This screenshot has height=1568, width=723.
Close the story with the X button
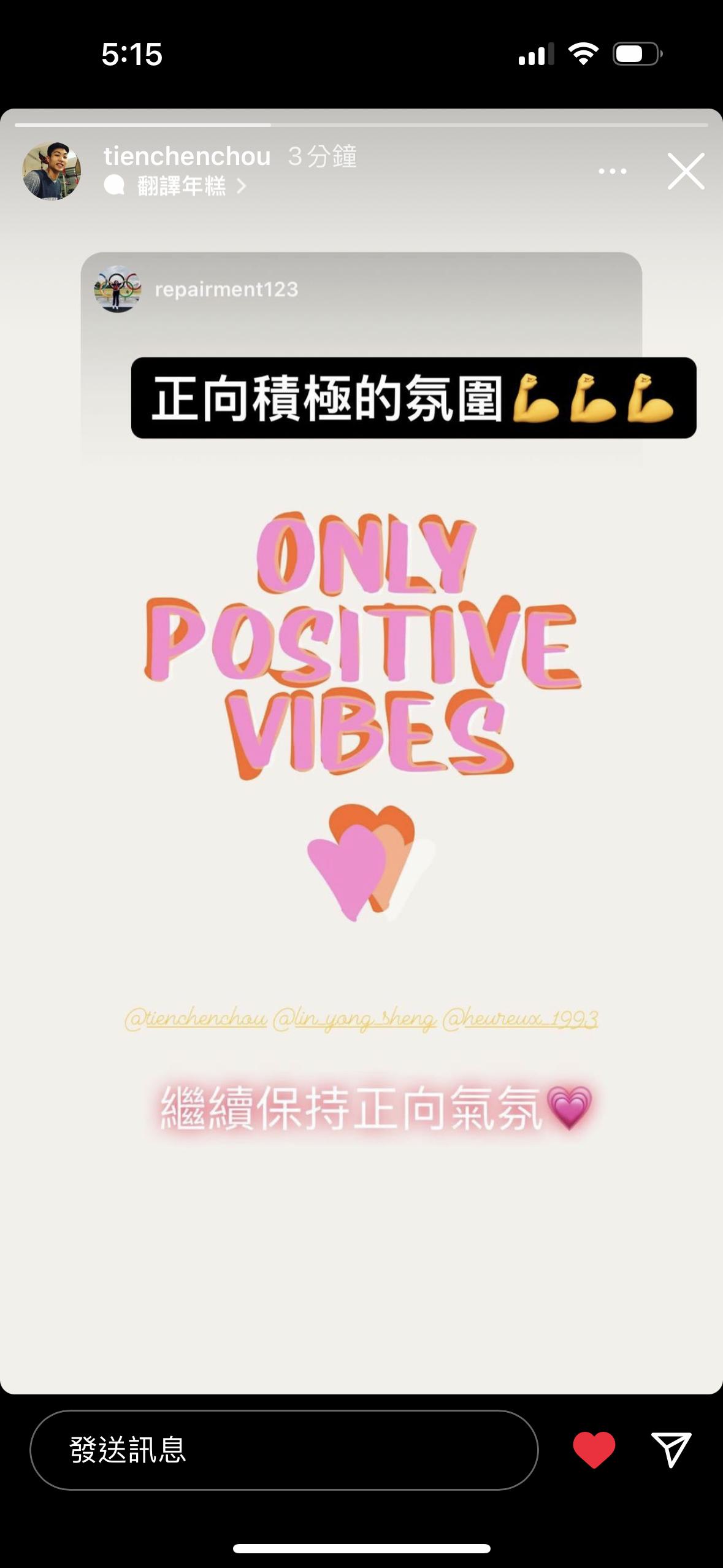(x=686, y=171)
